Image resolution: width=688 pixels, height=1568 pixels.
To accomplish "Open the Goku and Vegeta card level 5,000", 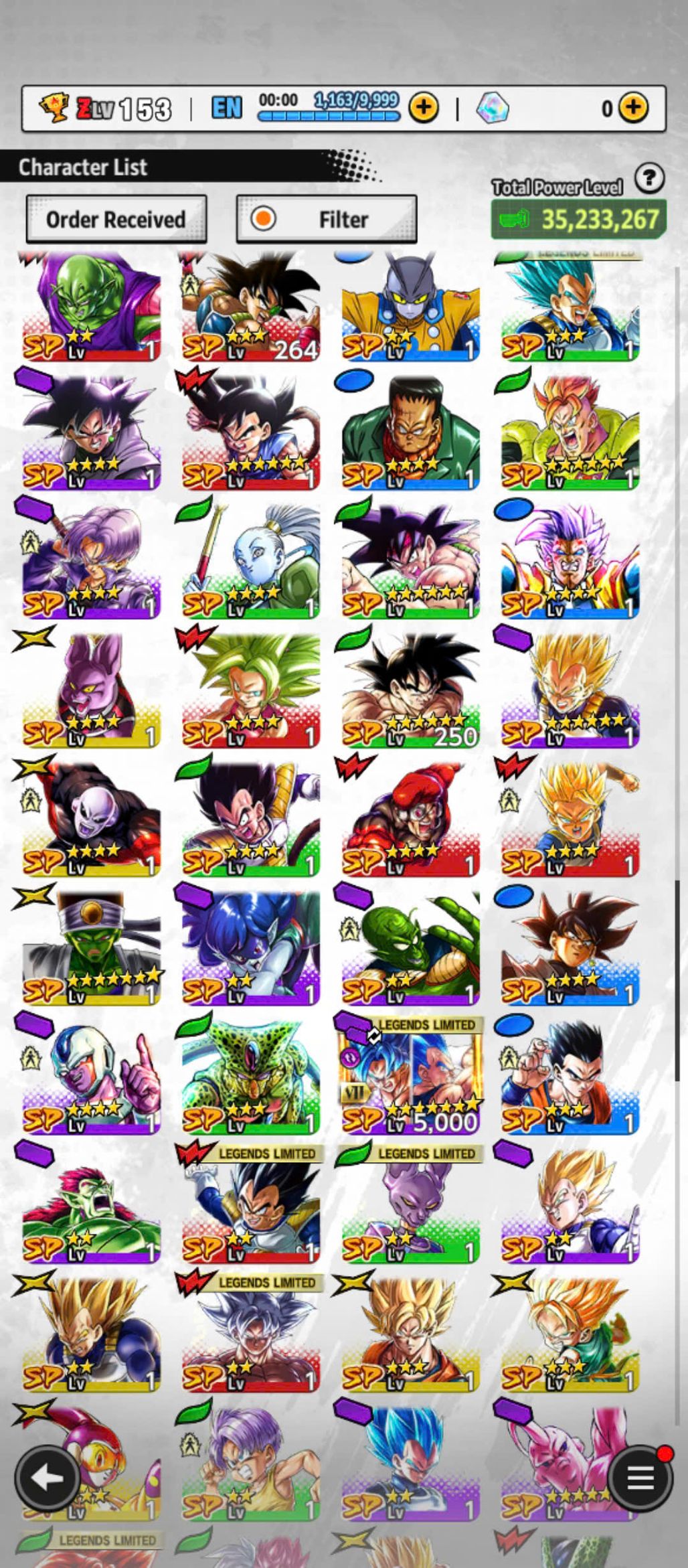I will coord(410,1079).
